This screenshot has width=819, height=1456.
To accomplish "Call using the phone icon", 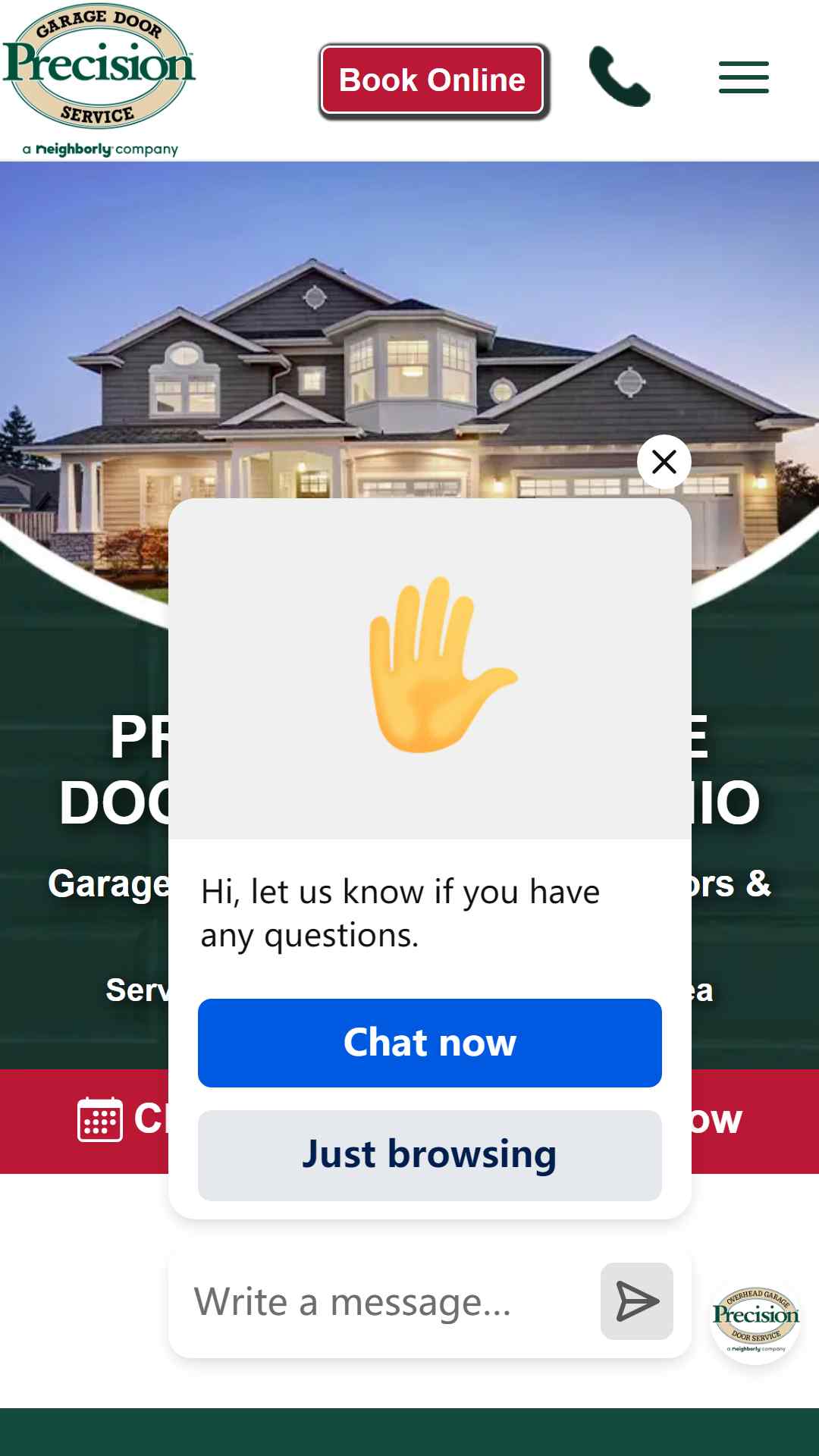I will click(620, 77).
